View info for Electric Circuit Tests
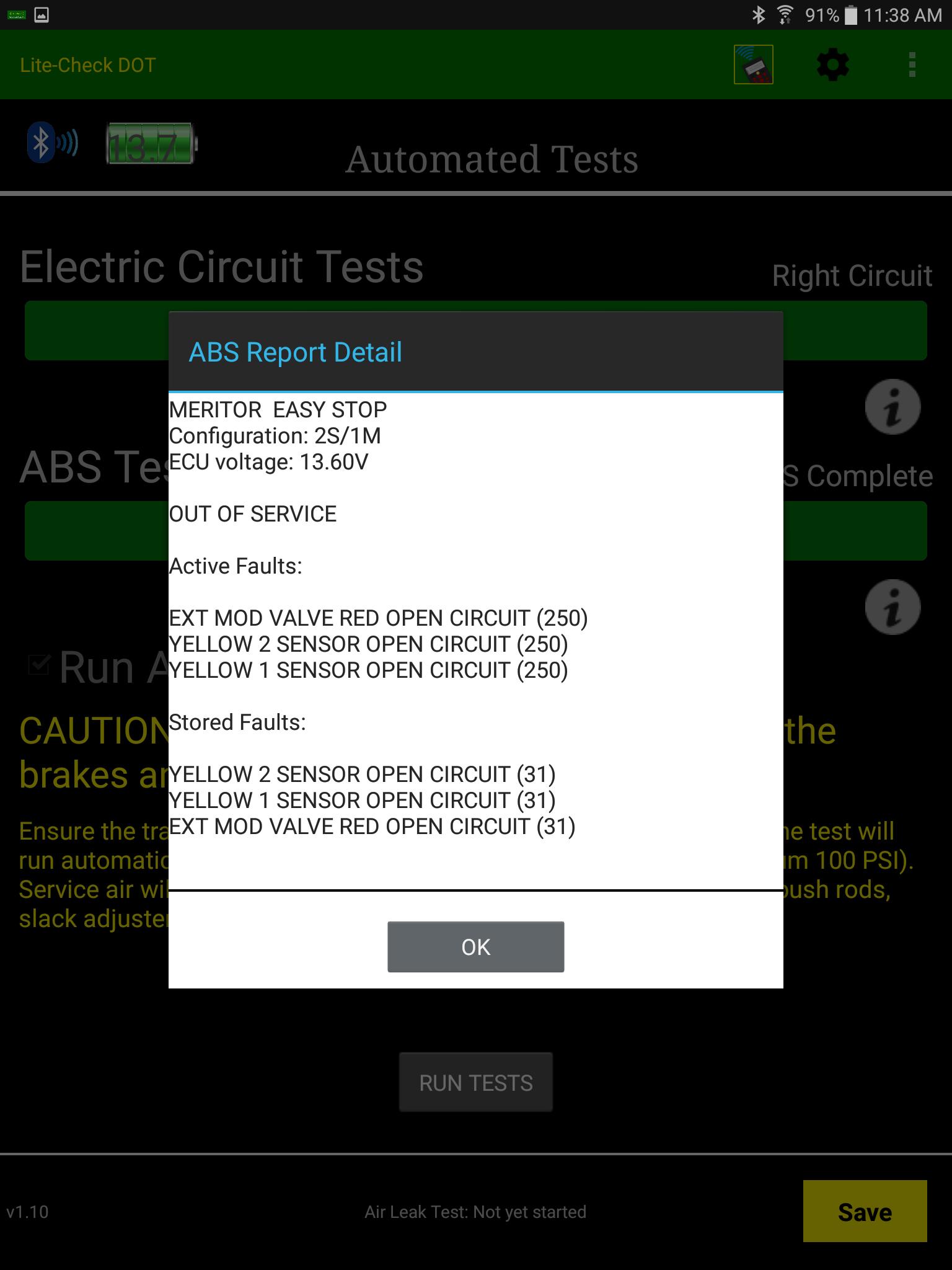 [892, 407]
